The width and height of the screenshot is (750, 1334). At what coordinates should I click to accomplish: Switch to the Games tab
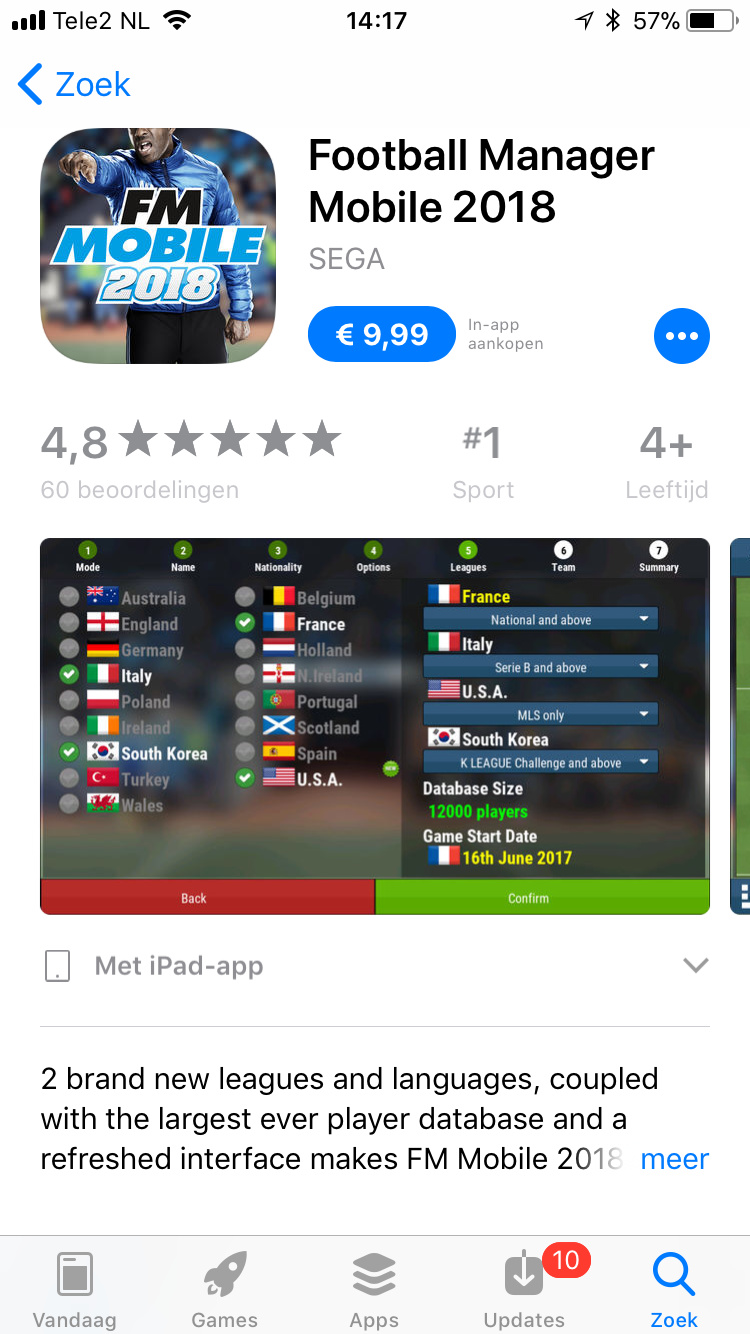tap(225, 1289)
